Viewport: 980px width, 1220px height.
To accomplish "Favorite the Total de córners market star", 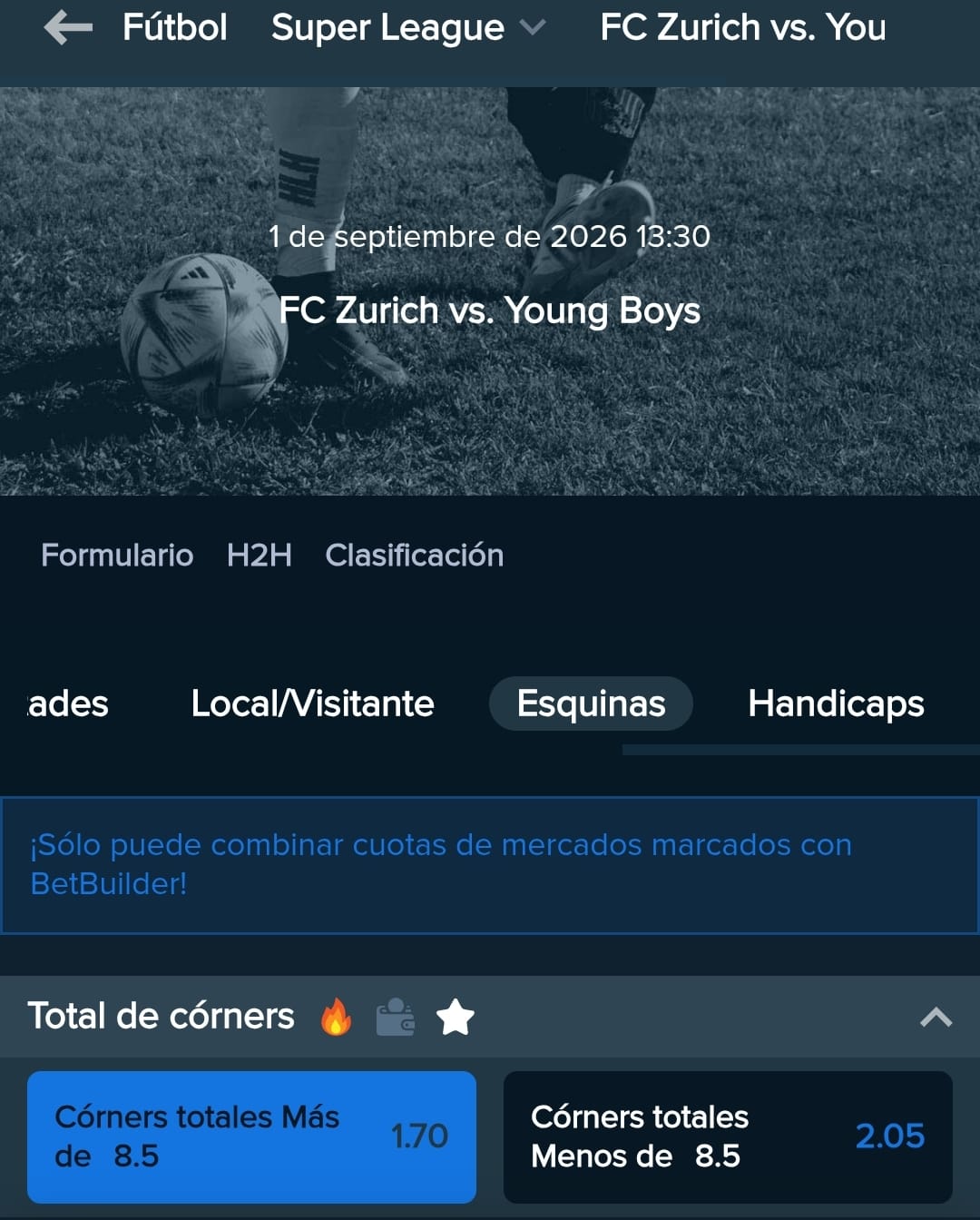I will 456,1017.
